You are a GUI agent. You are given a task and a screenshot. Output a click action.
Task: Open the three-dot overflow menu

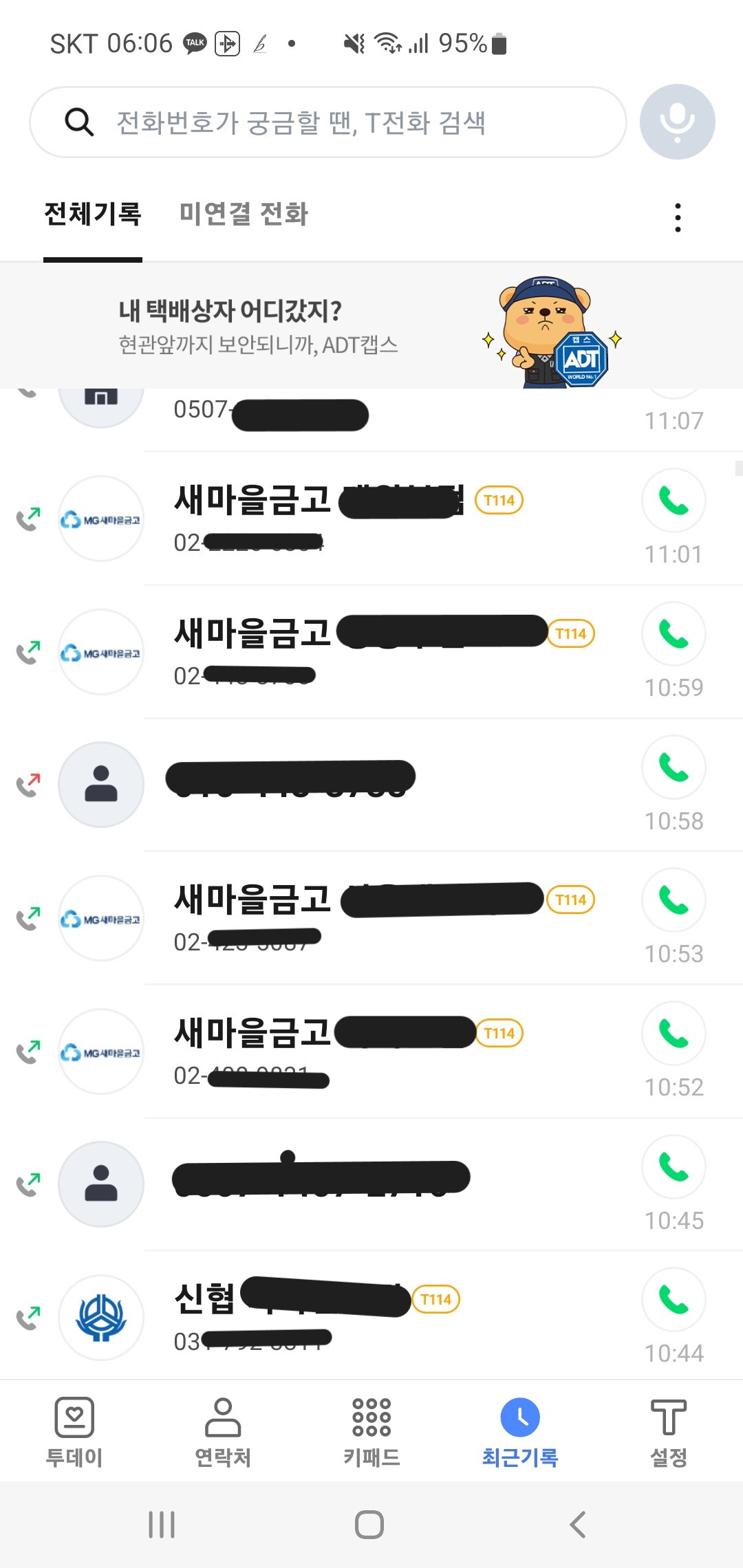click(x=678, y=217)
